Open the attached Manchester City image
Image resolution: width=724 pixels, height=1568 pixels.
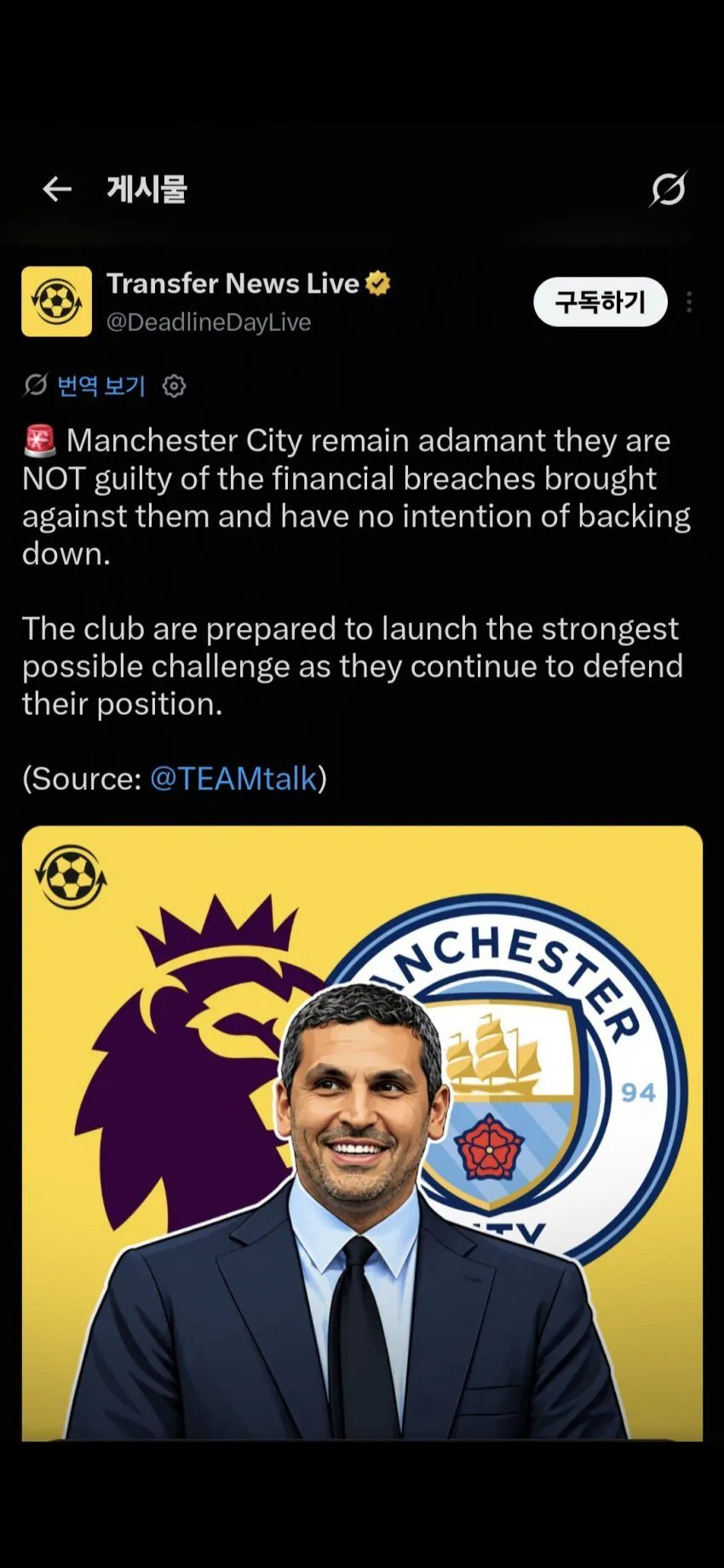point(362,1133)
